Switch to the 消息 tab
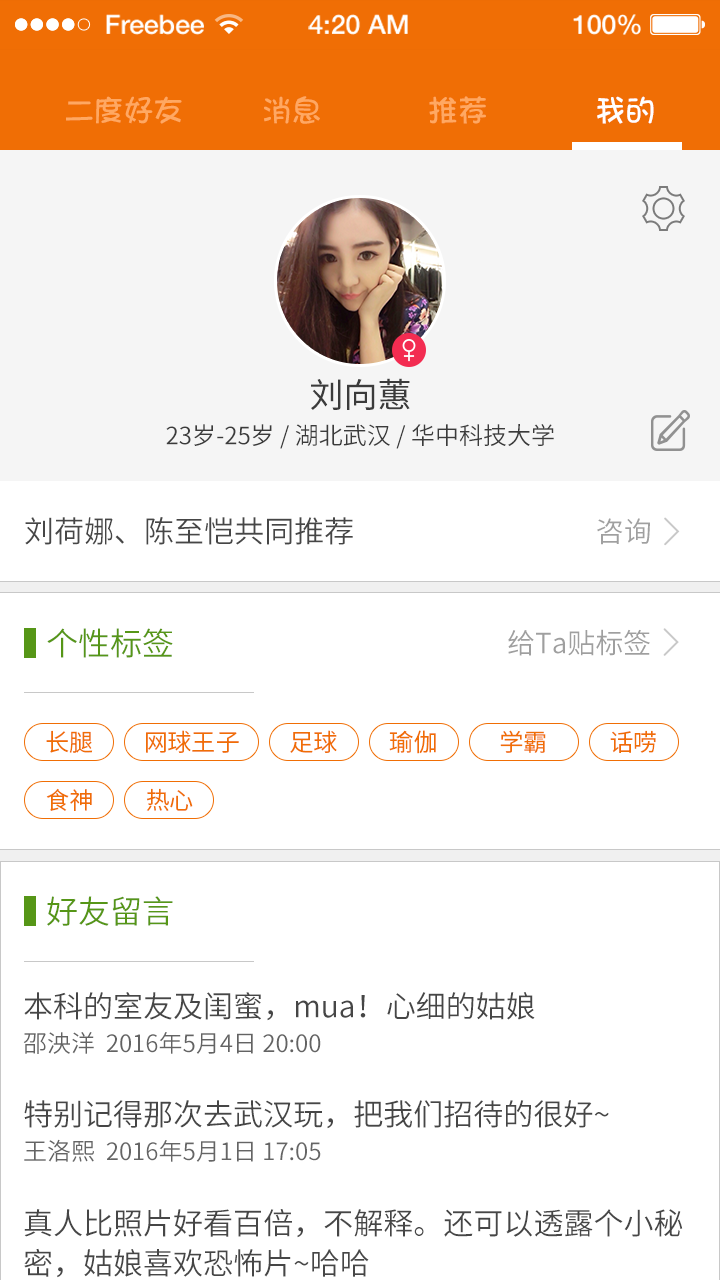This screenshot has width=720, height=1280. (291, 110)
